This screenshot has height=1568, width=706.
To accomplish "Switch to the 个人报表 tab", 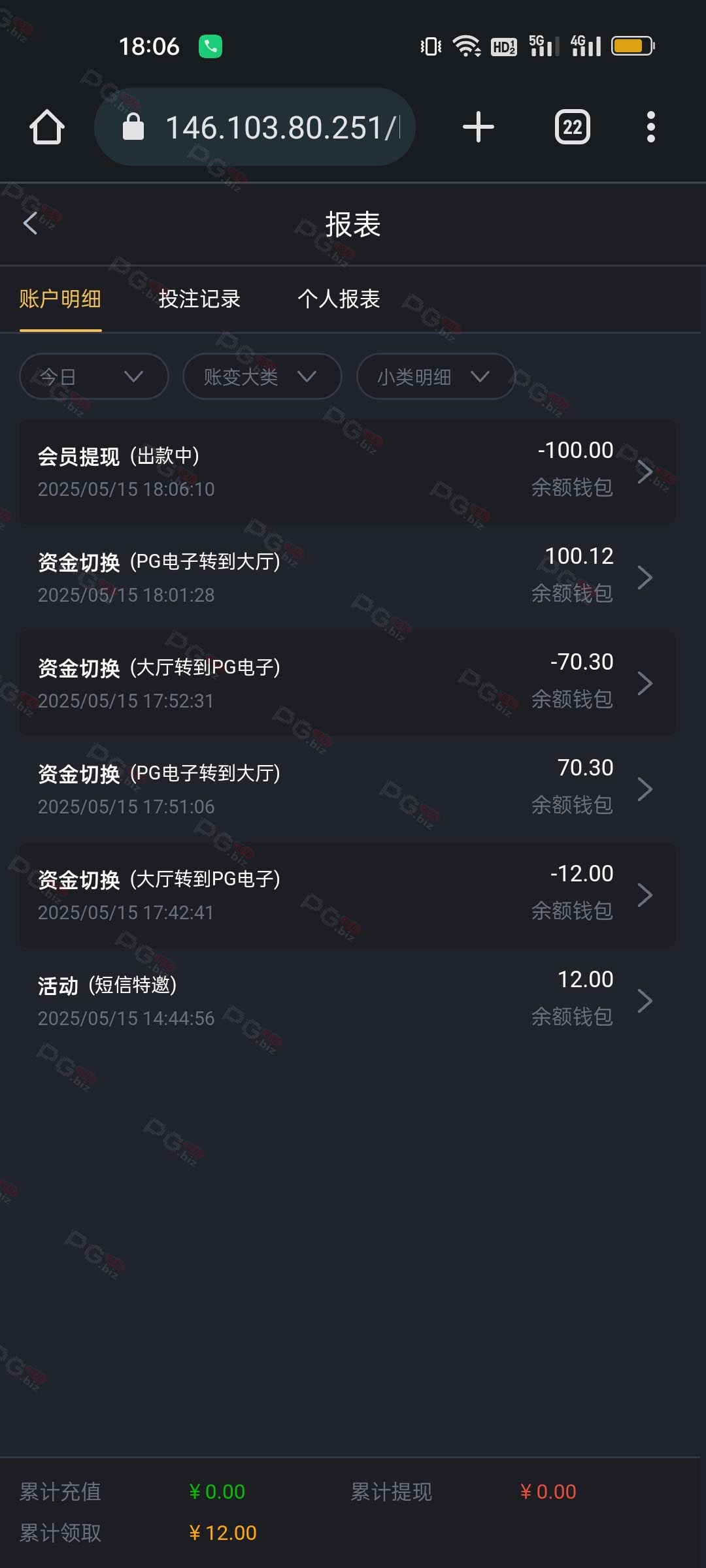I will pos(339,299).
